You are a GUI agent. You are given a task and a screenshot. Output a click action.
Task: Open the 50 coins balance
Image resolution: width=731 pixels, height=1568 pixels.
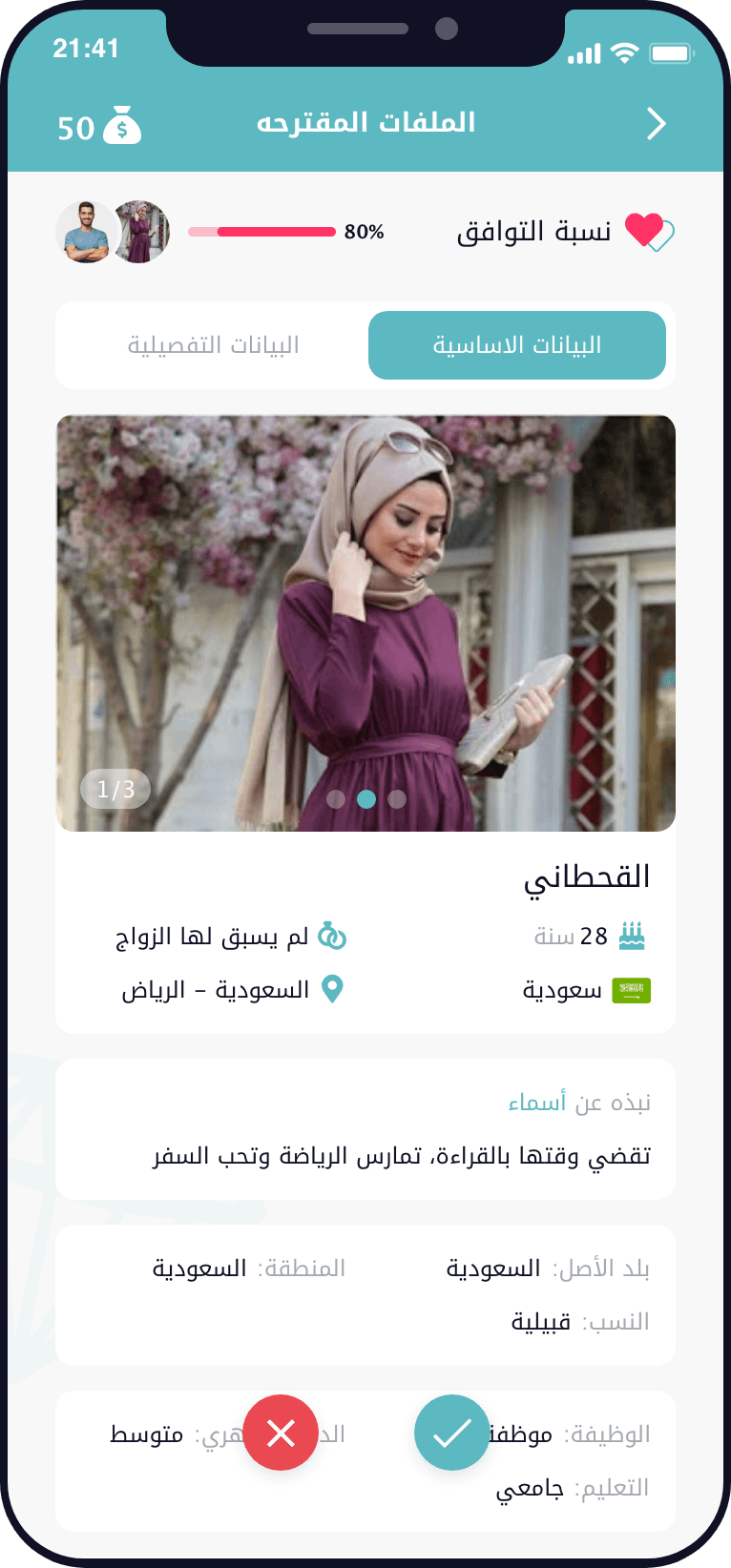(99, 126)
